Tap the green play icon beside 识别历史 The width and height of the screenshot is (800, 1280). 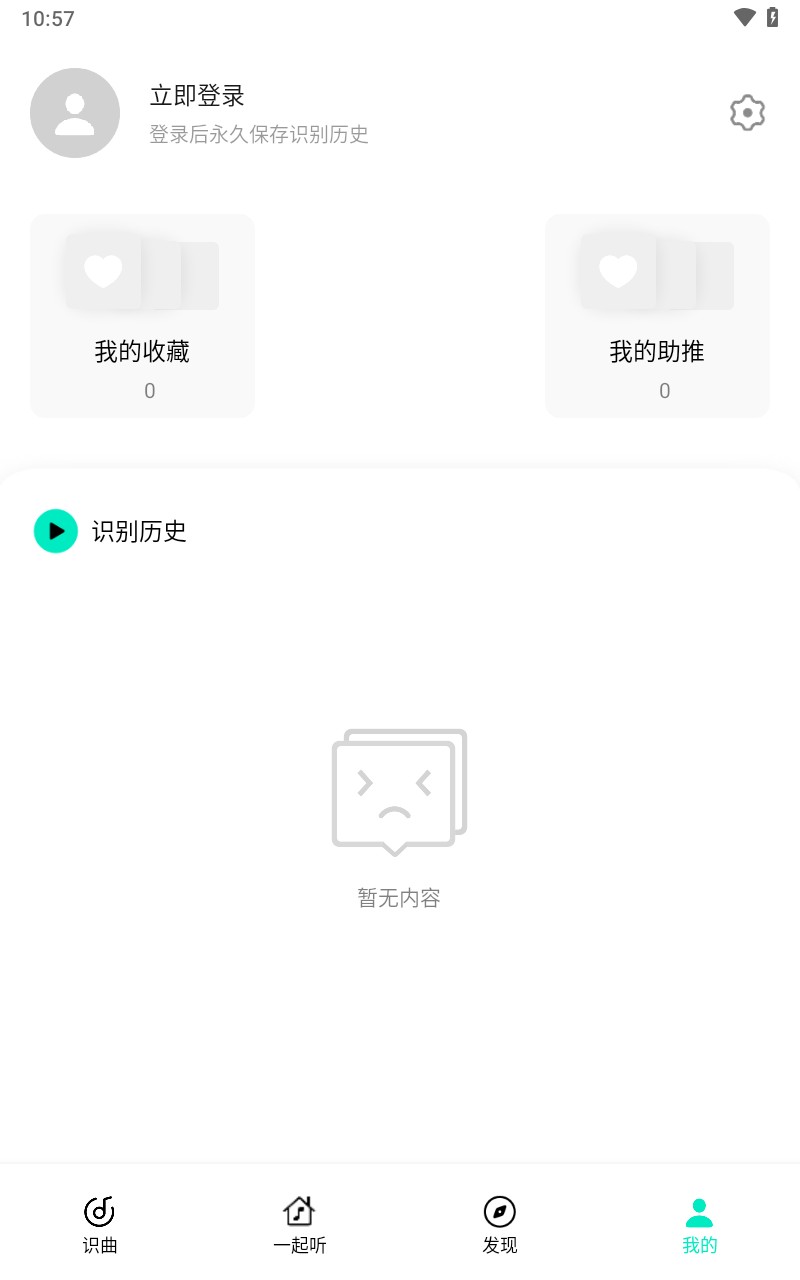pos(55,531)
